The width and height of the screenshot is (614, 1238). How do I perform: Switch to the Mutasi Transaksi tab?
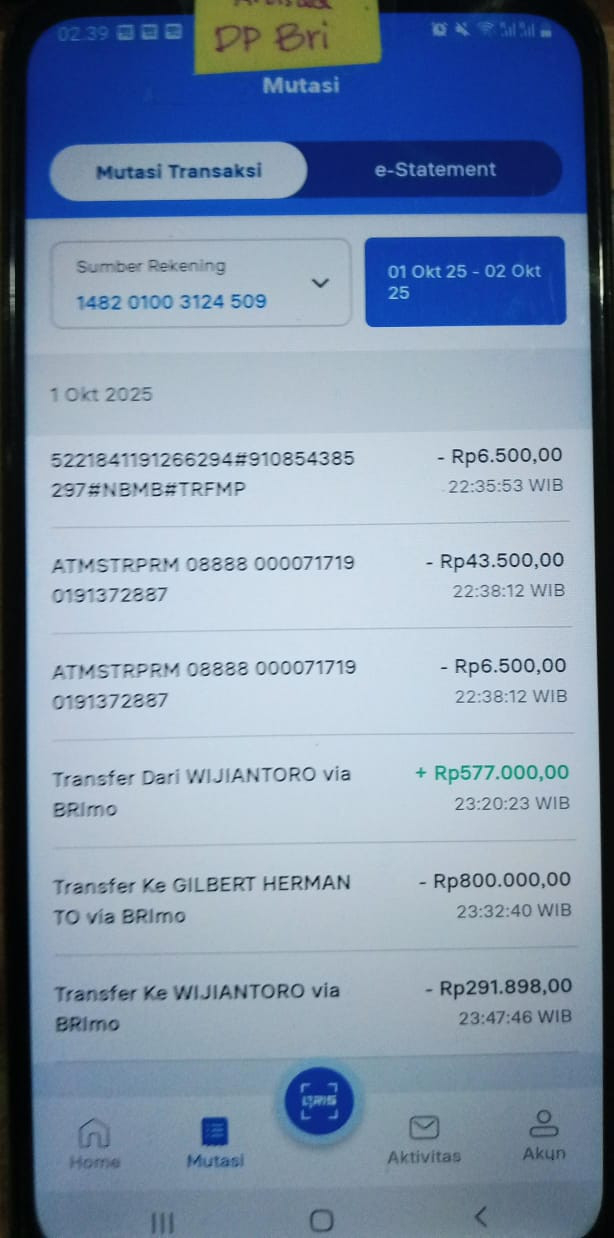coord(178,171)
